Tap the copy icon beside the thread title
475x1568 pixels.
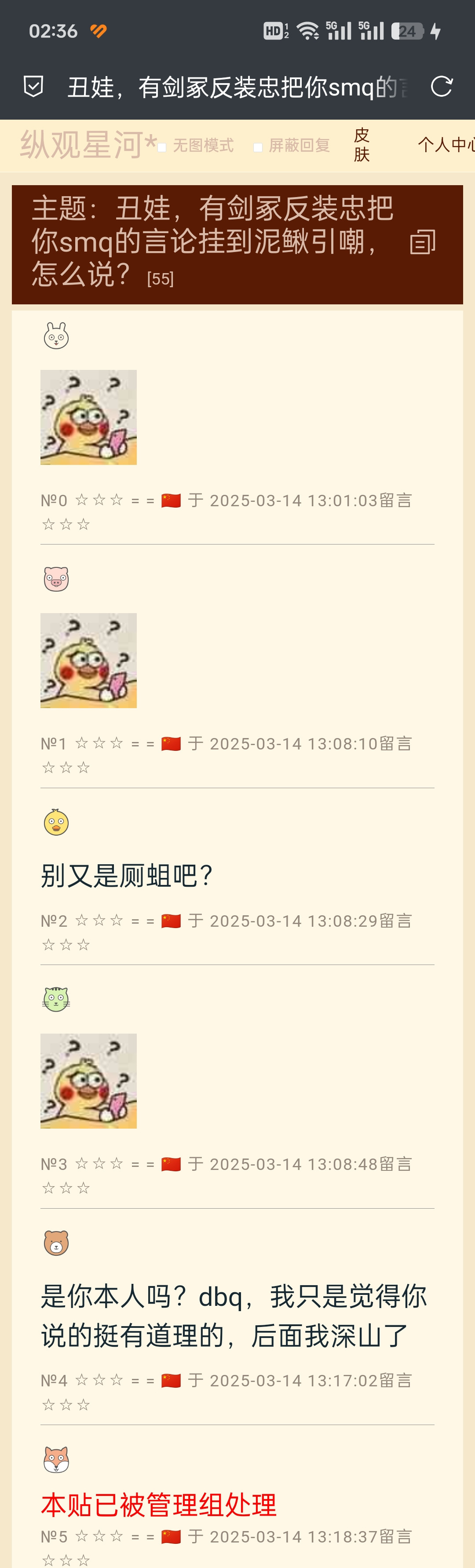tap(422, 242)
